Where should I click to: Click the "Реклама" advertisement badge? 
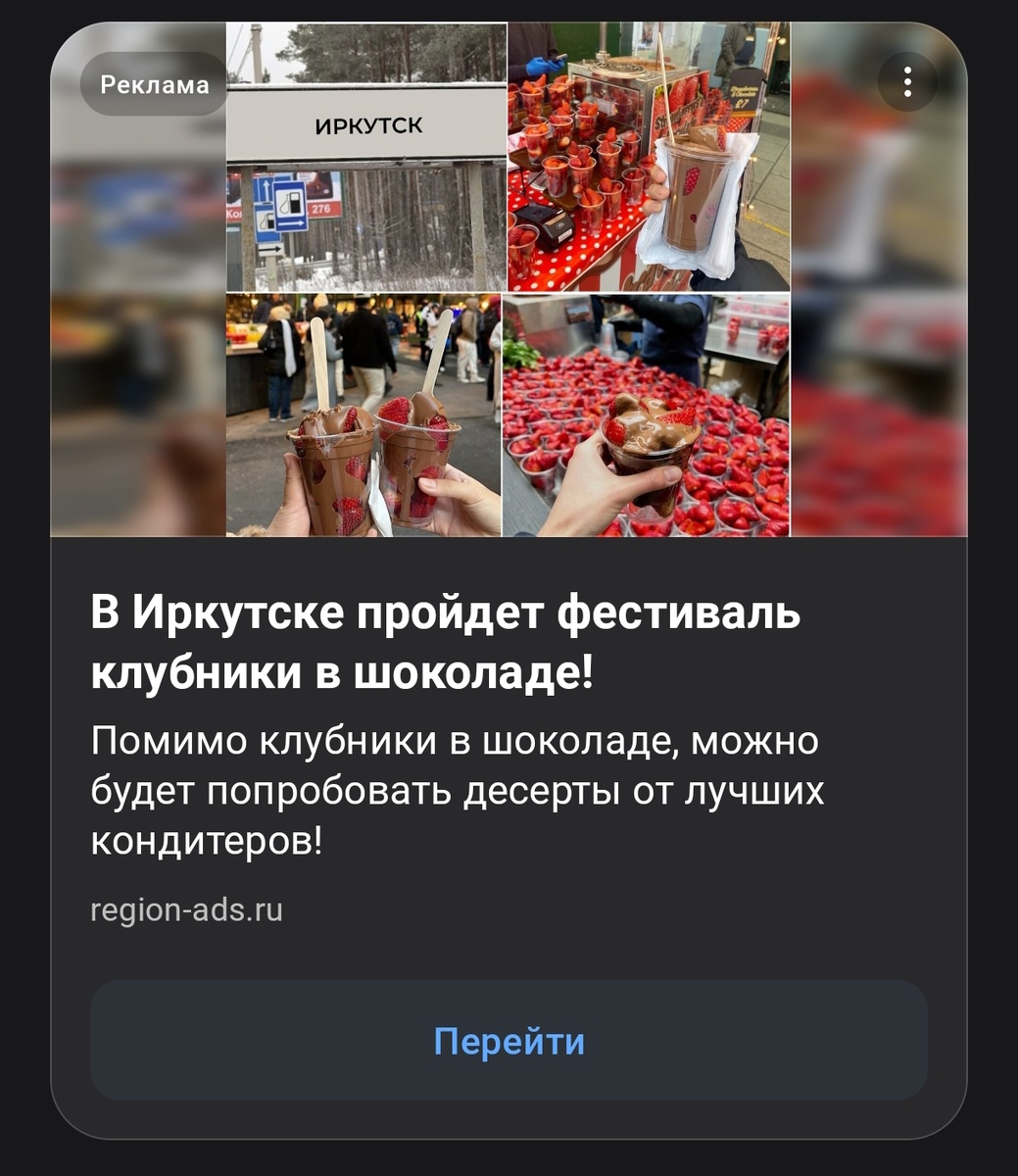click(152, 86)
